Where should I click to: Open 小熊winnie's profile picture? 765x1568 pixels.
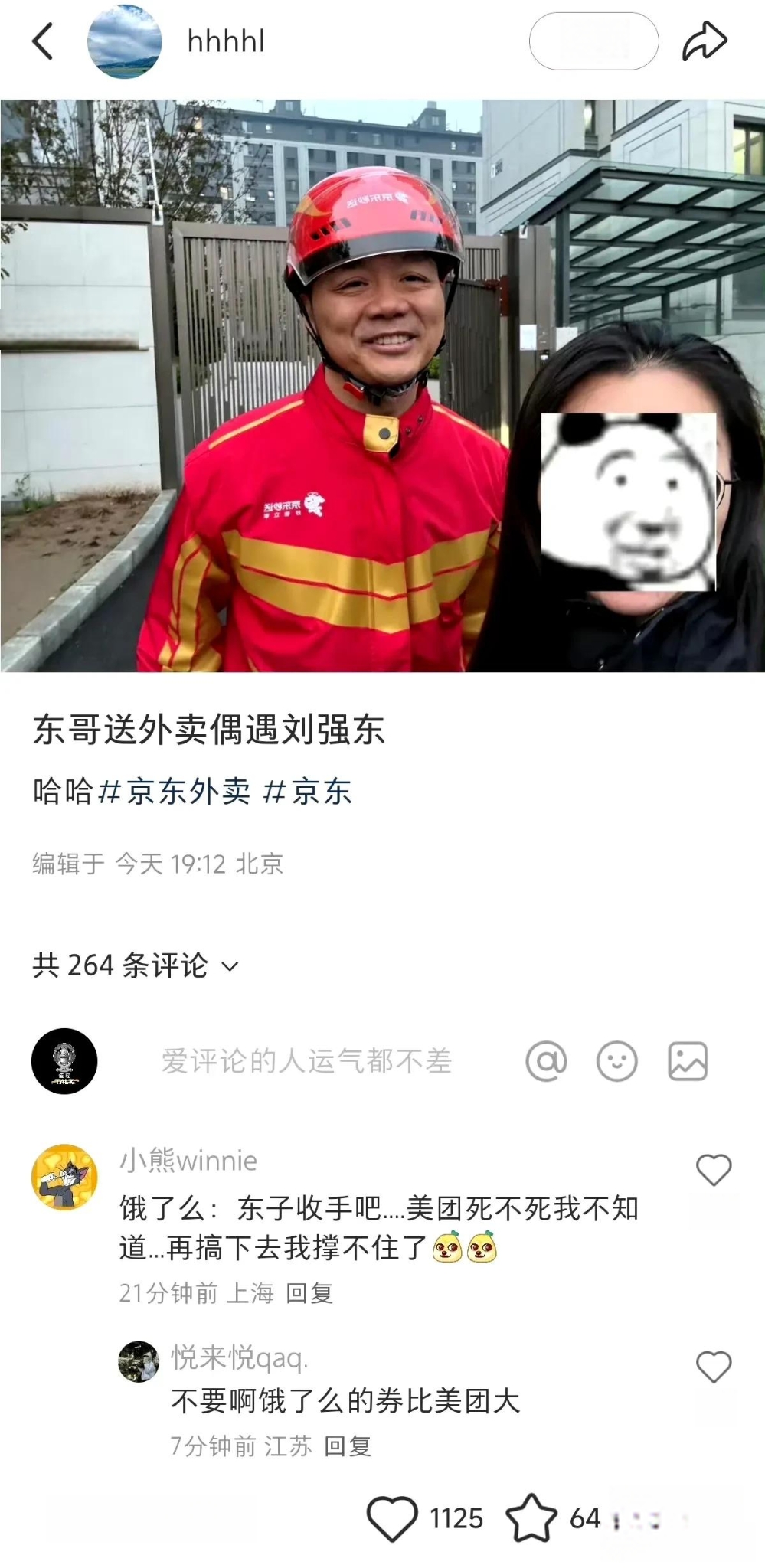click(64, 1177)
